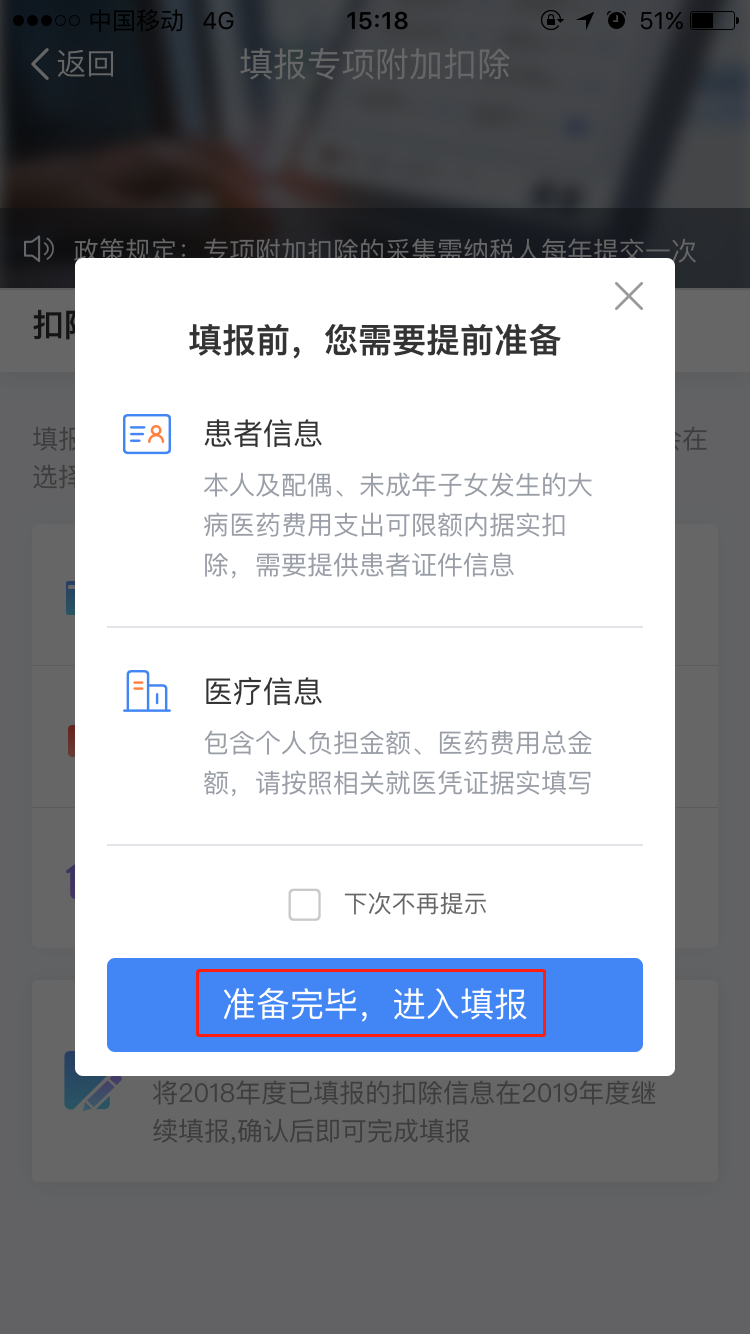The width and height of the screenshot is (750, 1334).
Task: Click the red icon on the left edge
Action: 69,741
